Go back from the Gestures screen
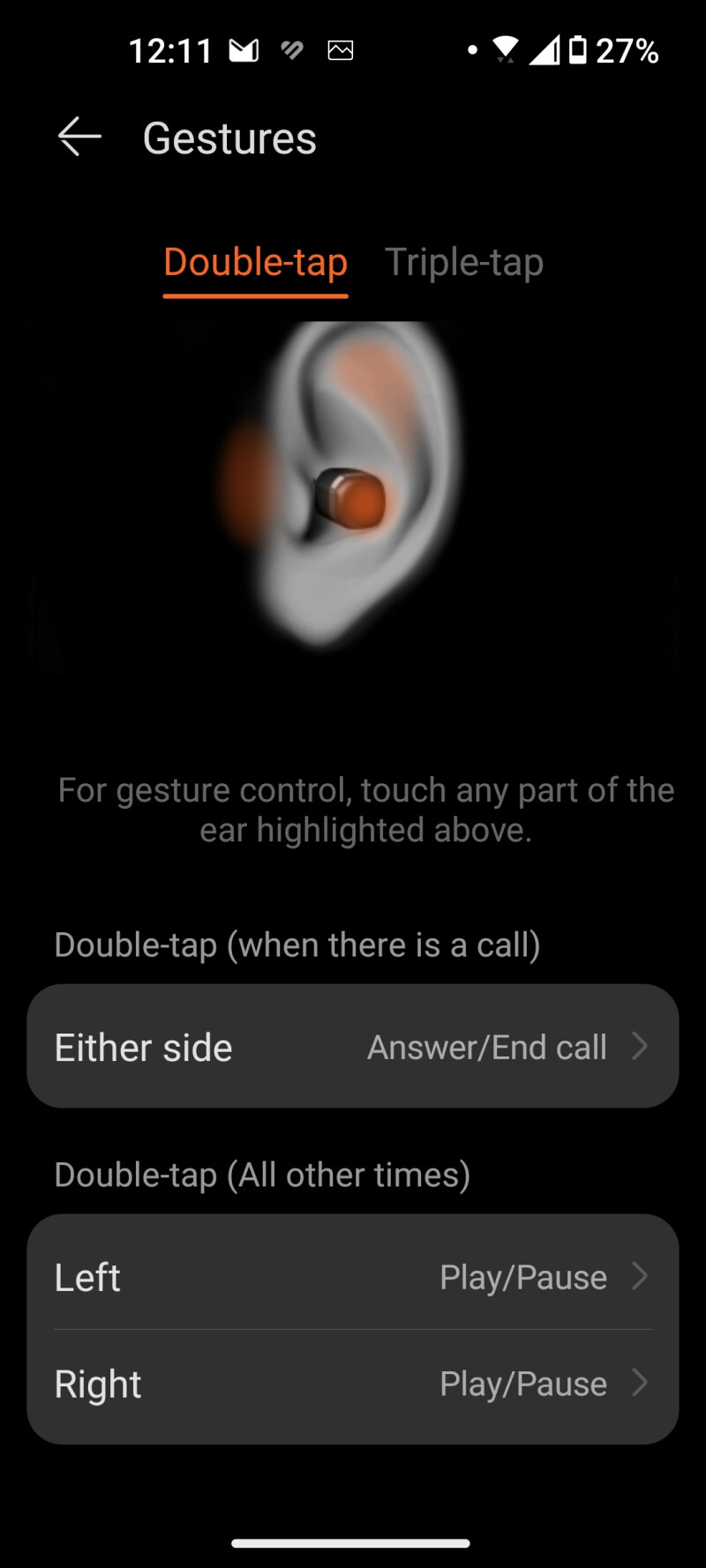706x1568 pixels. [x=79, y=138]
